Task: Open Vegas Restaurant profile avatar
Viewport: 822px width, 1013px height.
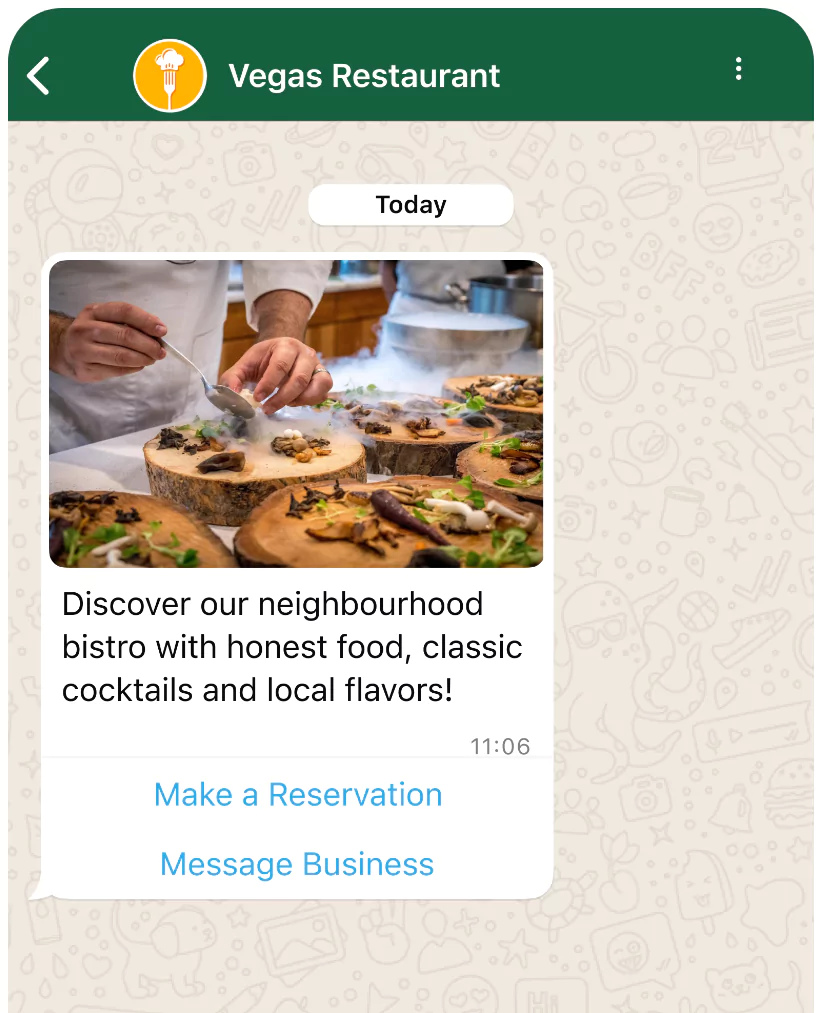Action: point(170,76)
